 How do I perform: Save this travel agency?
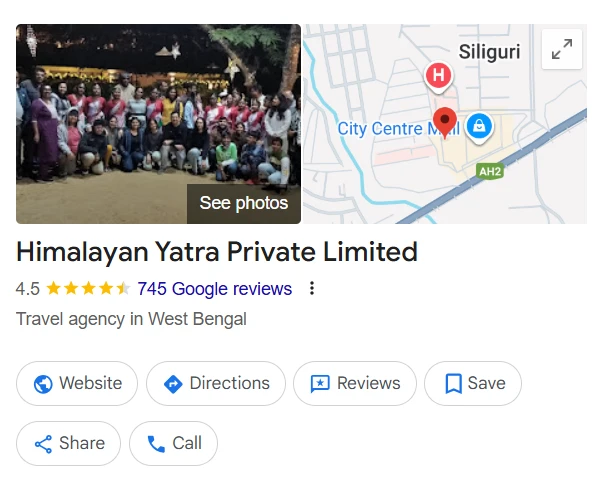[473, 383]
